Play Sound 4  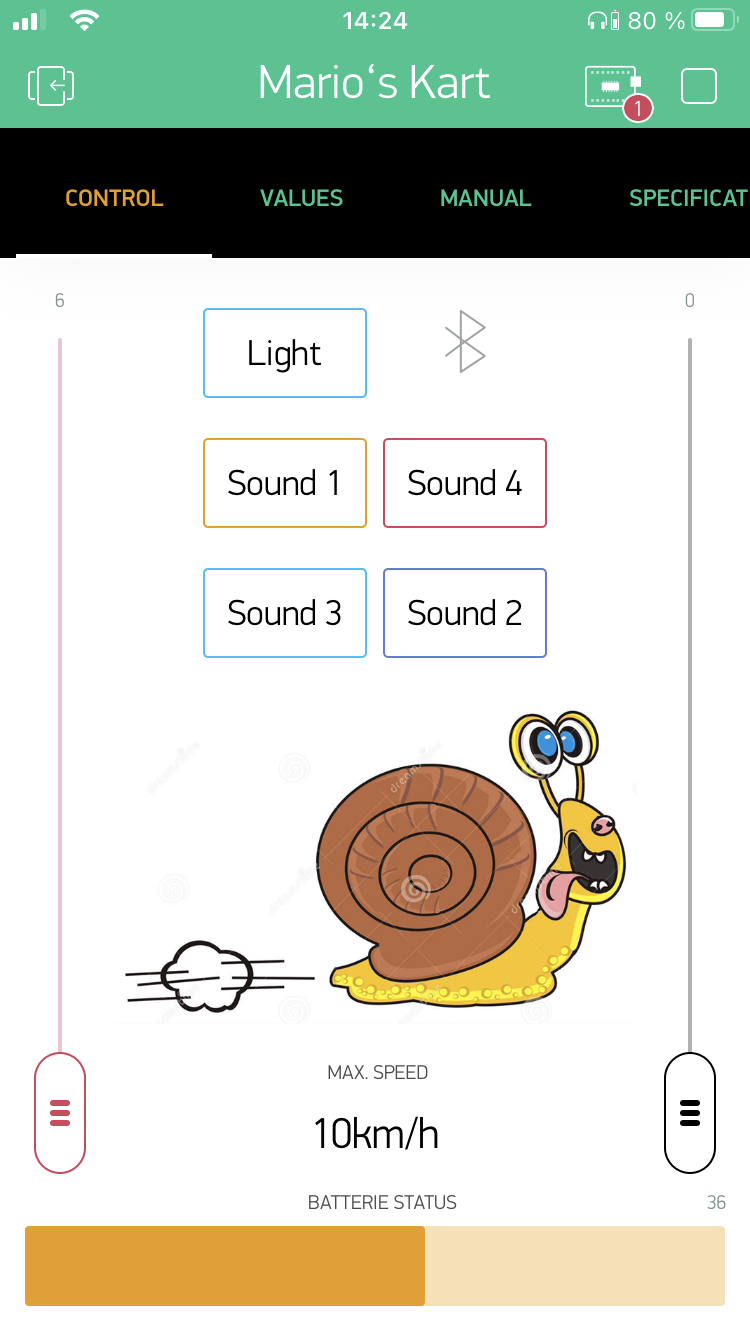point(465,483)
